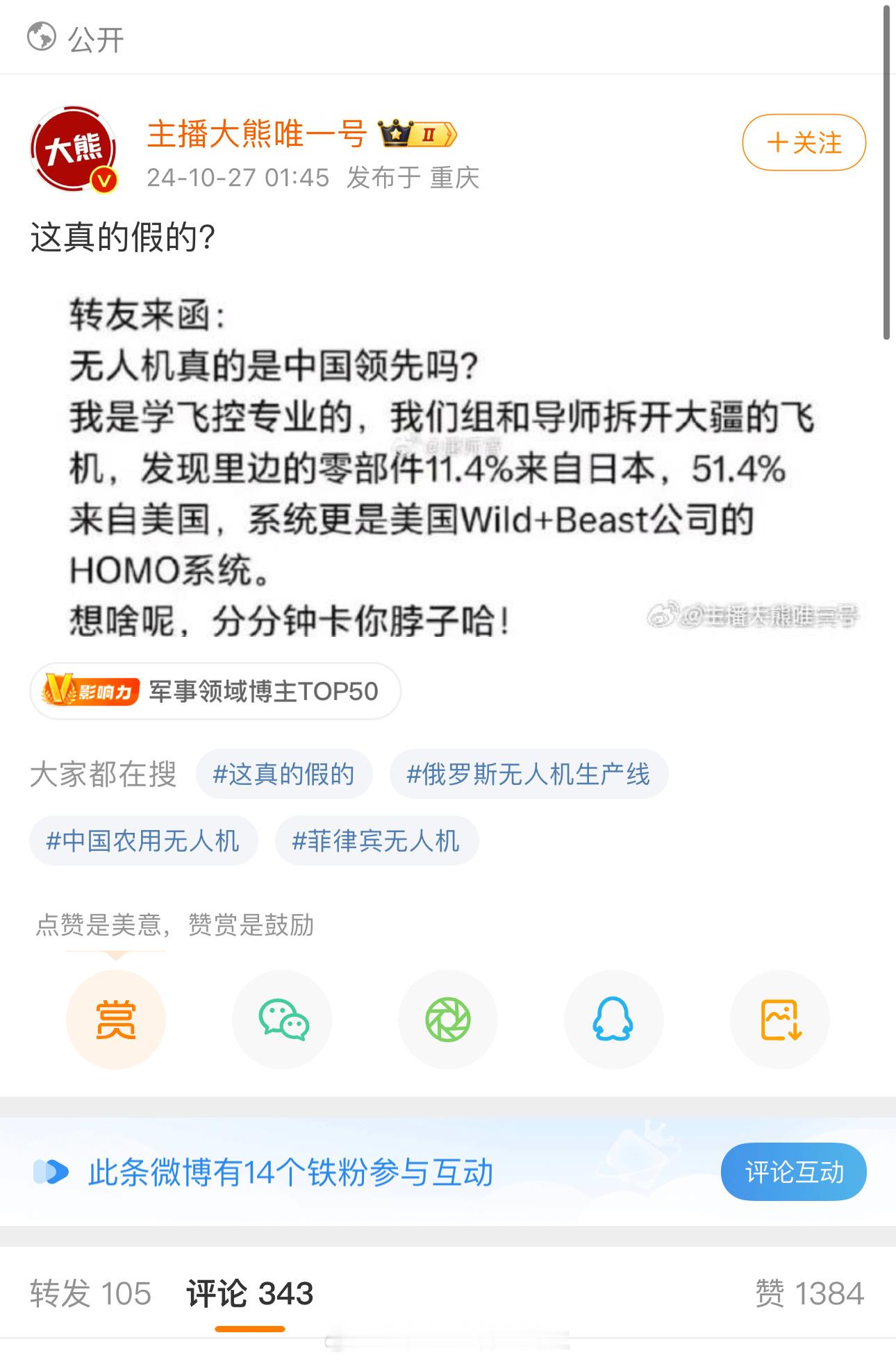
Task: Open the #这真的假的 hashtag
Action: point(285,773)
